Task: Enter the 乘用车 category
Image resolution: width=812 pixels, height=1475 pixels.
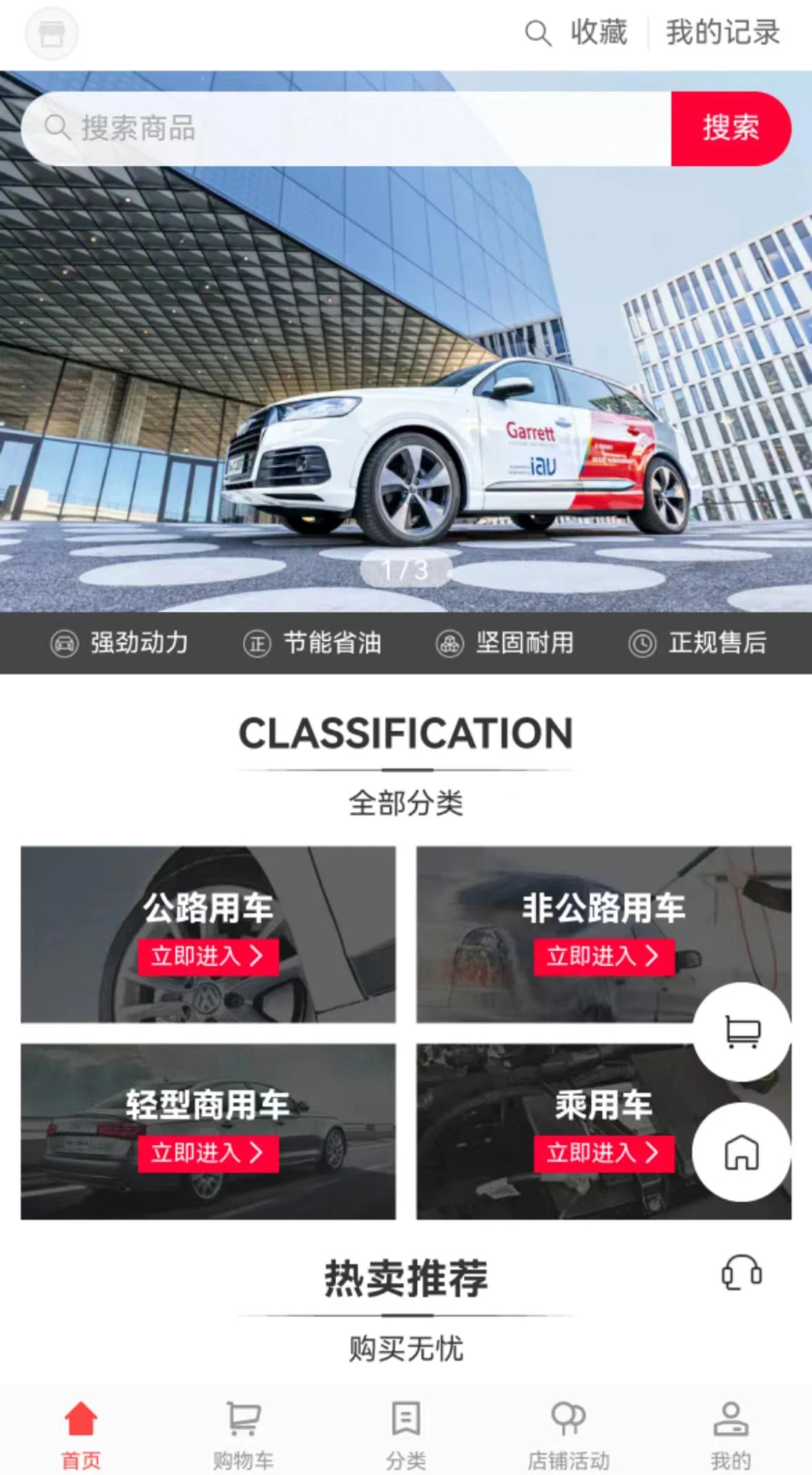Action: pos(603,1153)
